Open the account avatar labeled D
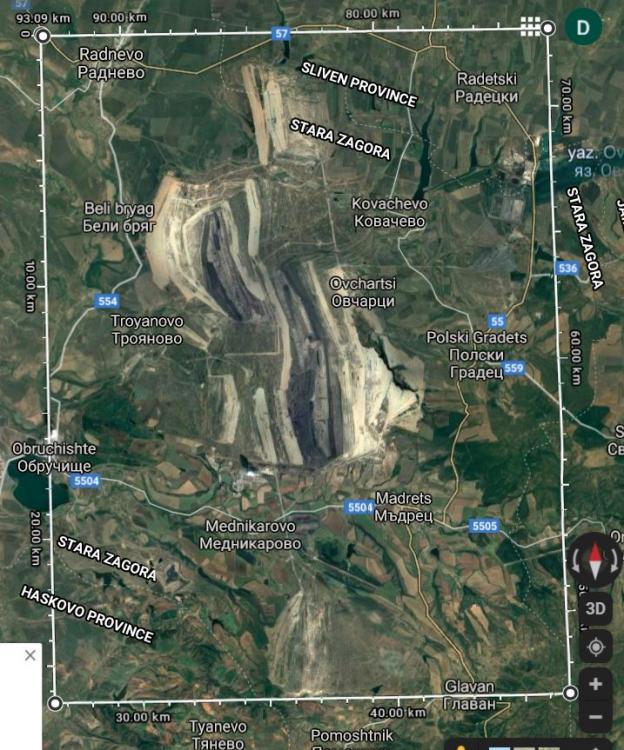Screen dimensions: 624x750 [583, 27]
